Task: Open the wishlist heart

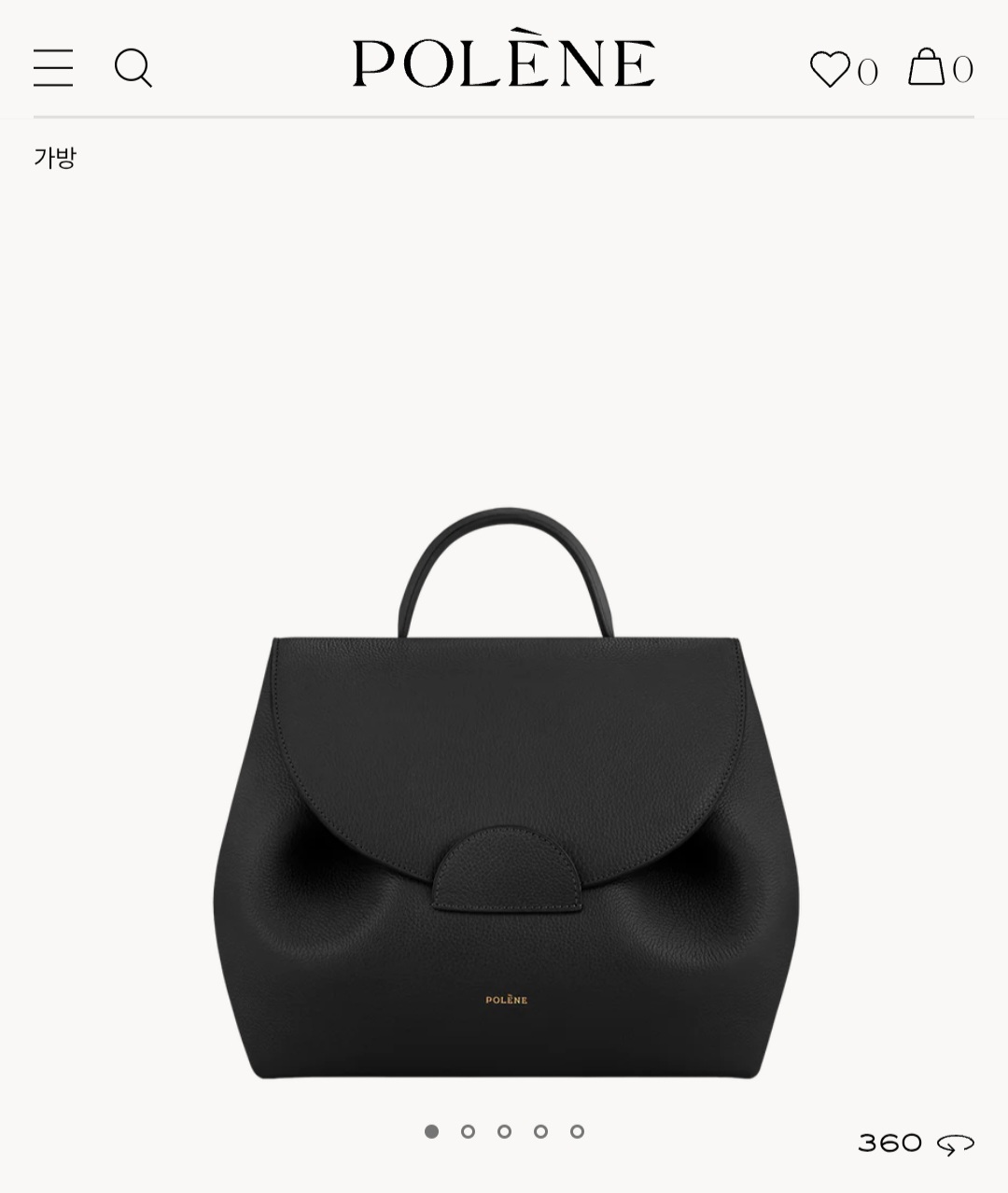Action: click(x=831, y=69)
